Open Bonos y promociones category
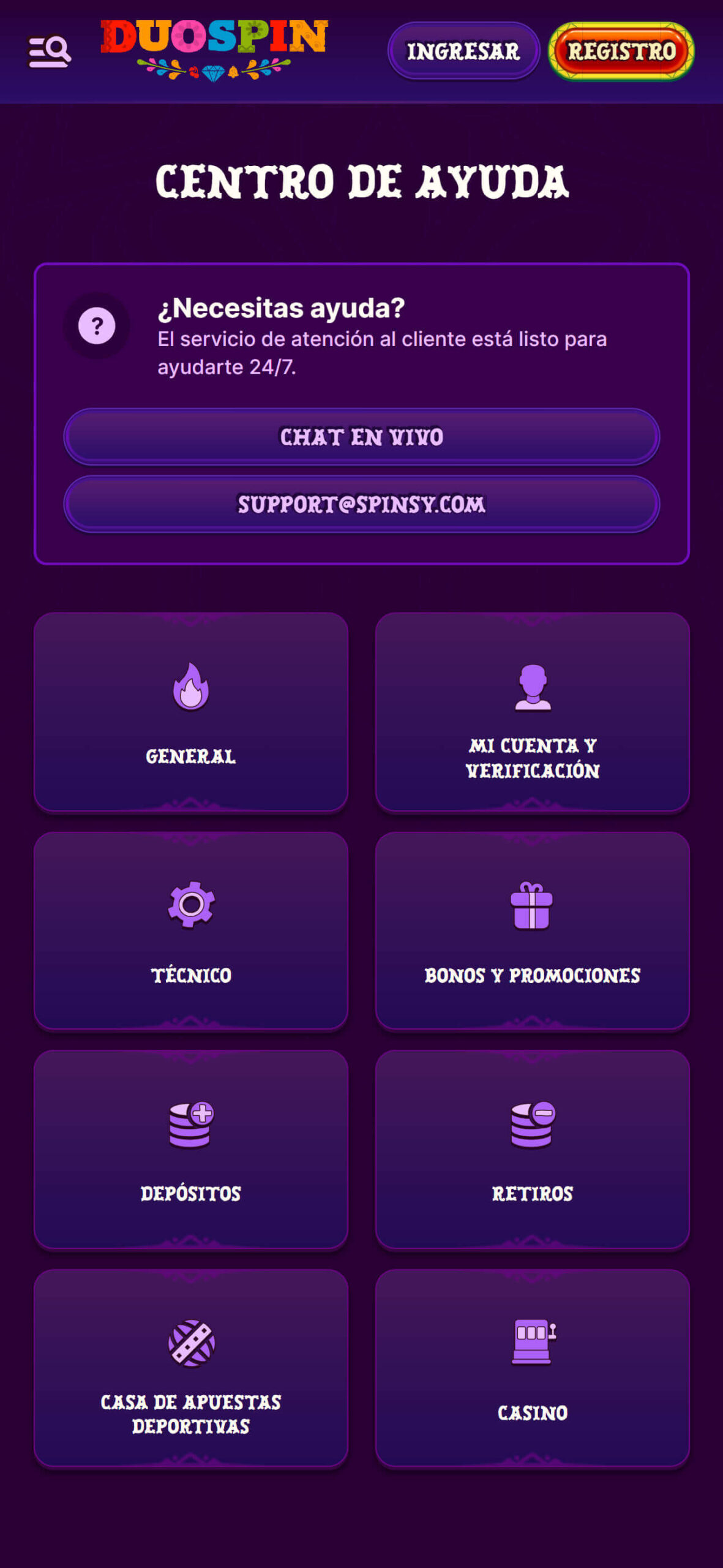723x1568 pixels. 533,931
